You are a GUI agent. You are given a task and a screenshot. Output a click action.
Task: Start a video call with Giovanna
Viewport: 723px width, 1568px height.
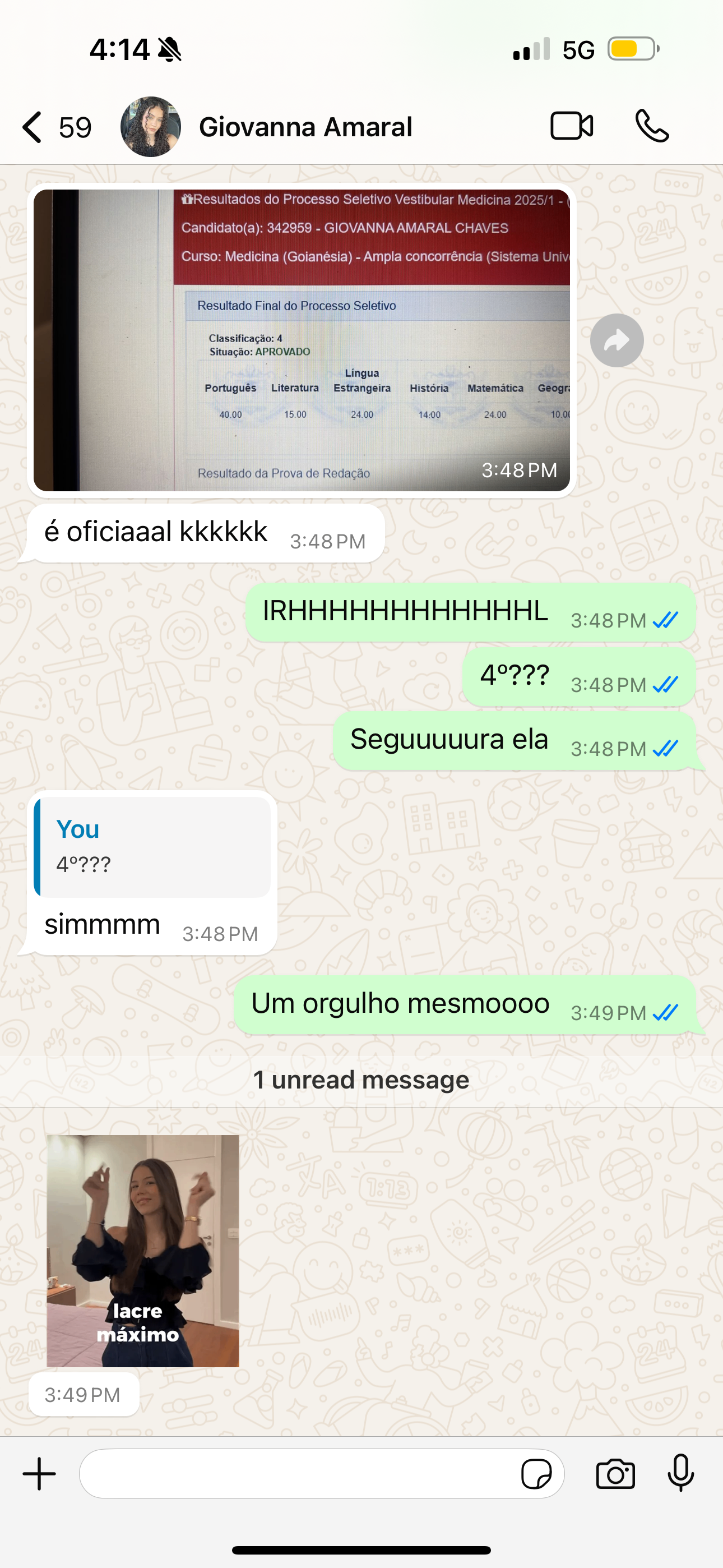(x=571, y=126)
